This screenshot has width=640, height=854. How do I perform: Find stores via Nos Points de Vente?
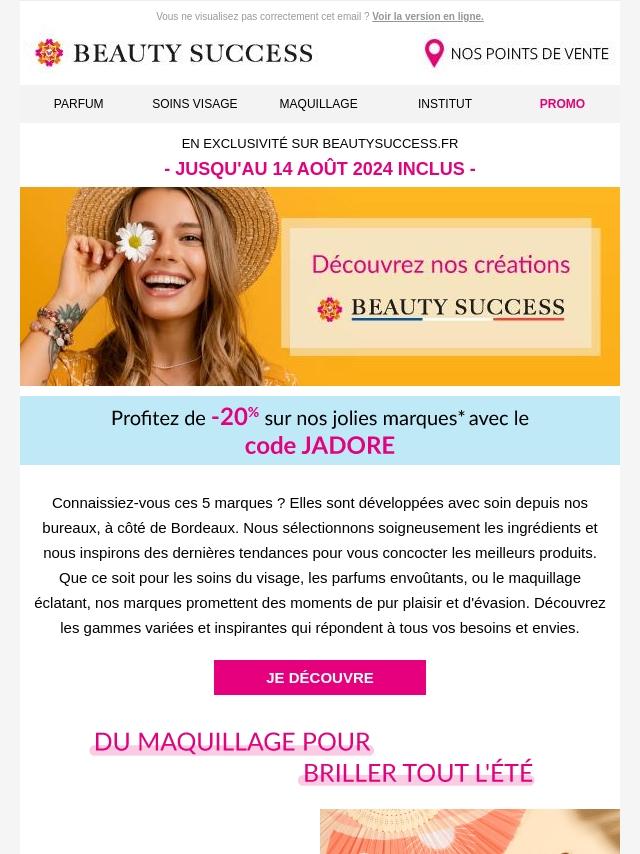click(517, 53)
